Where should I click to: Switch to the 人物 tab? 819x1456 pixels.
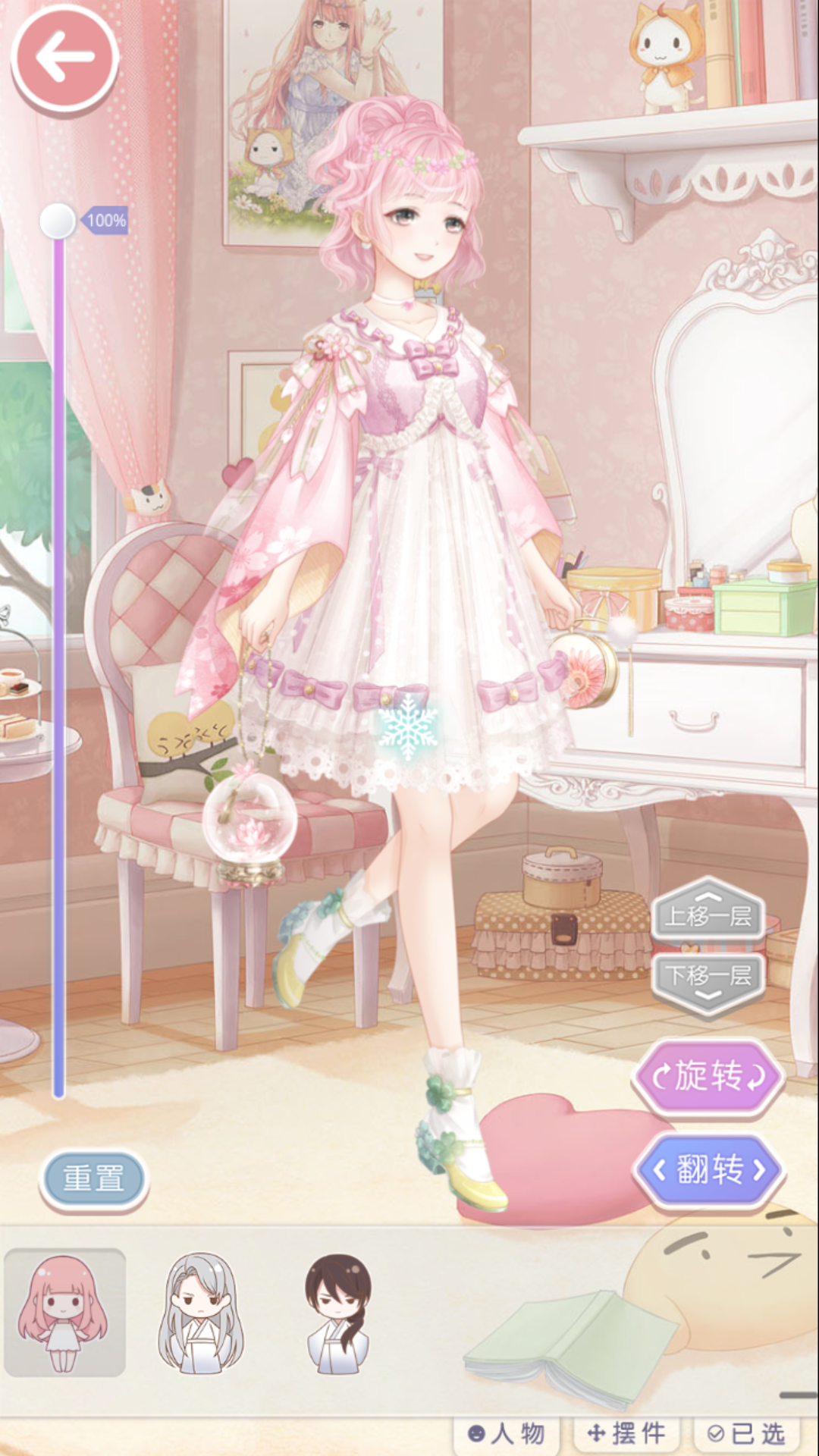pos(507,1433)
